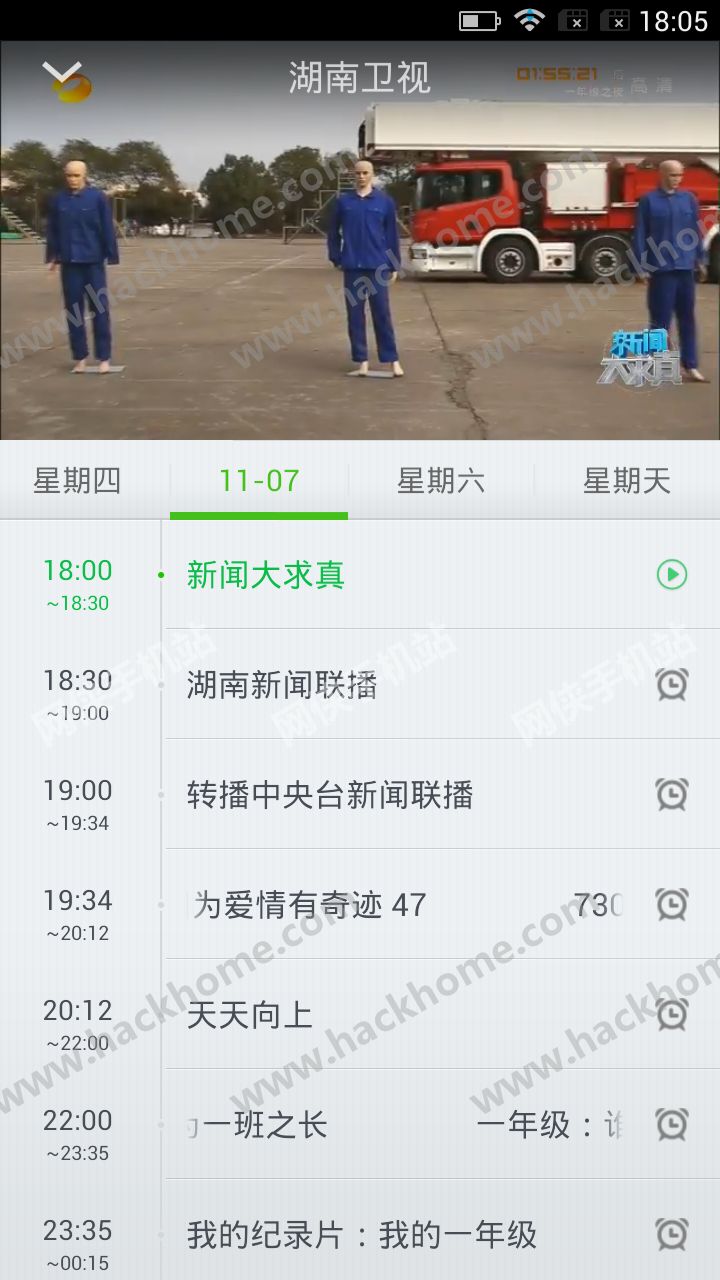The image size is (720, 1280).
Task: Select the 11-07 date tab
Action: tap(259, 480)
